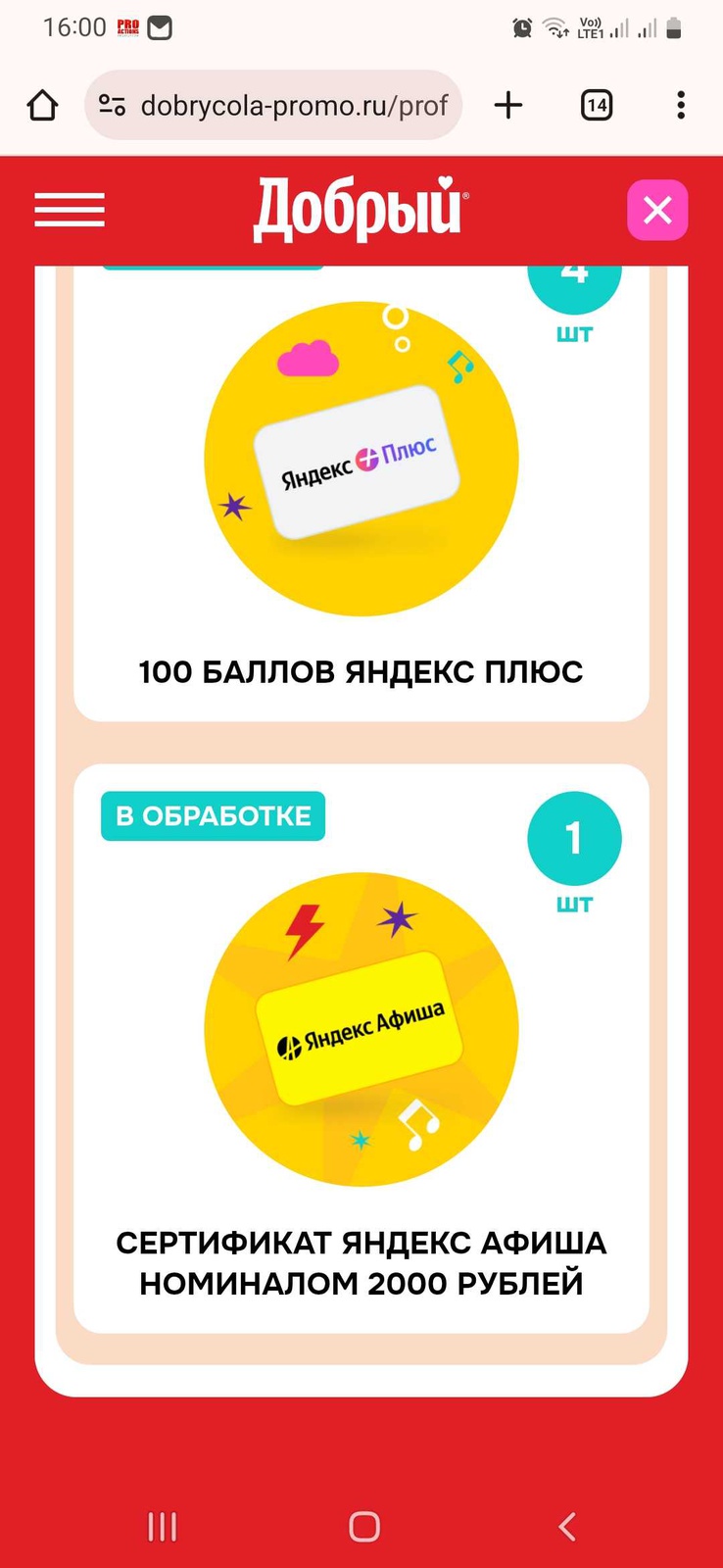Open a new browser tab
The width and height of the screenshot is (723, 1568).
pyautogui.click(x=508, y=105)
